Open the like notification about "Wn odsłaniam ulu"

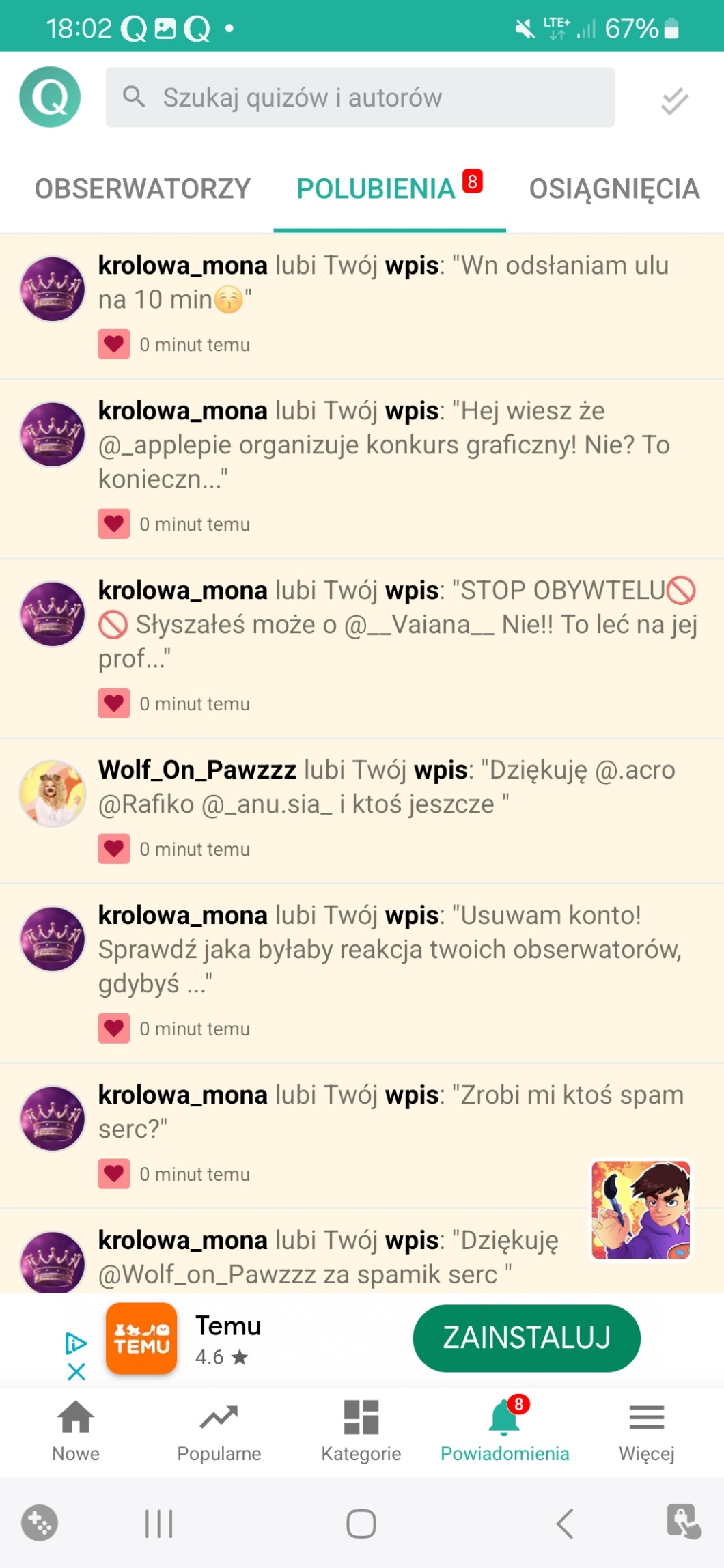pyautogui.click(x=362, y=307)
